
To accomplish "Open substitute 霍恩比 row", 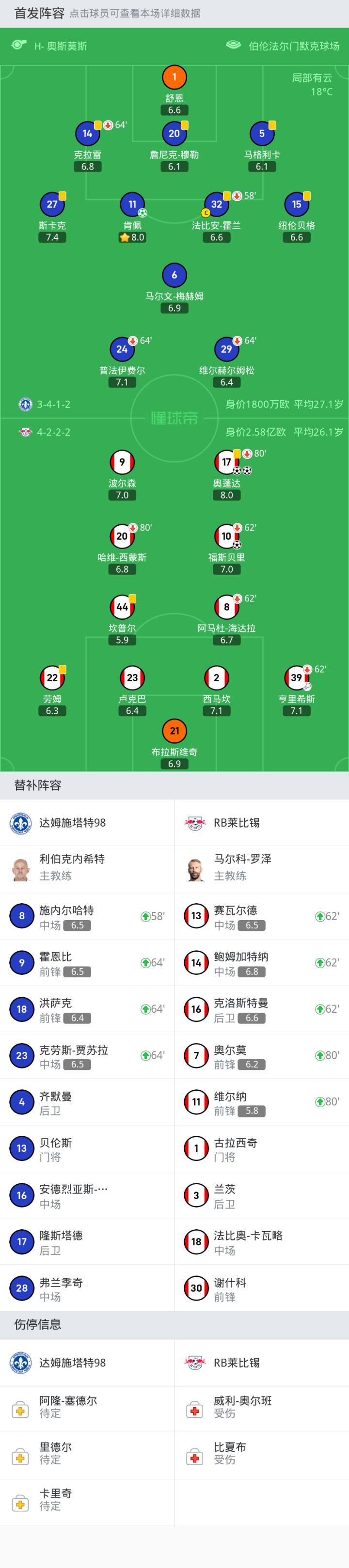I will click(x=87, y=963).
